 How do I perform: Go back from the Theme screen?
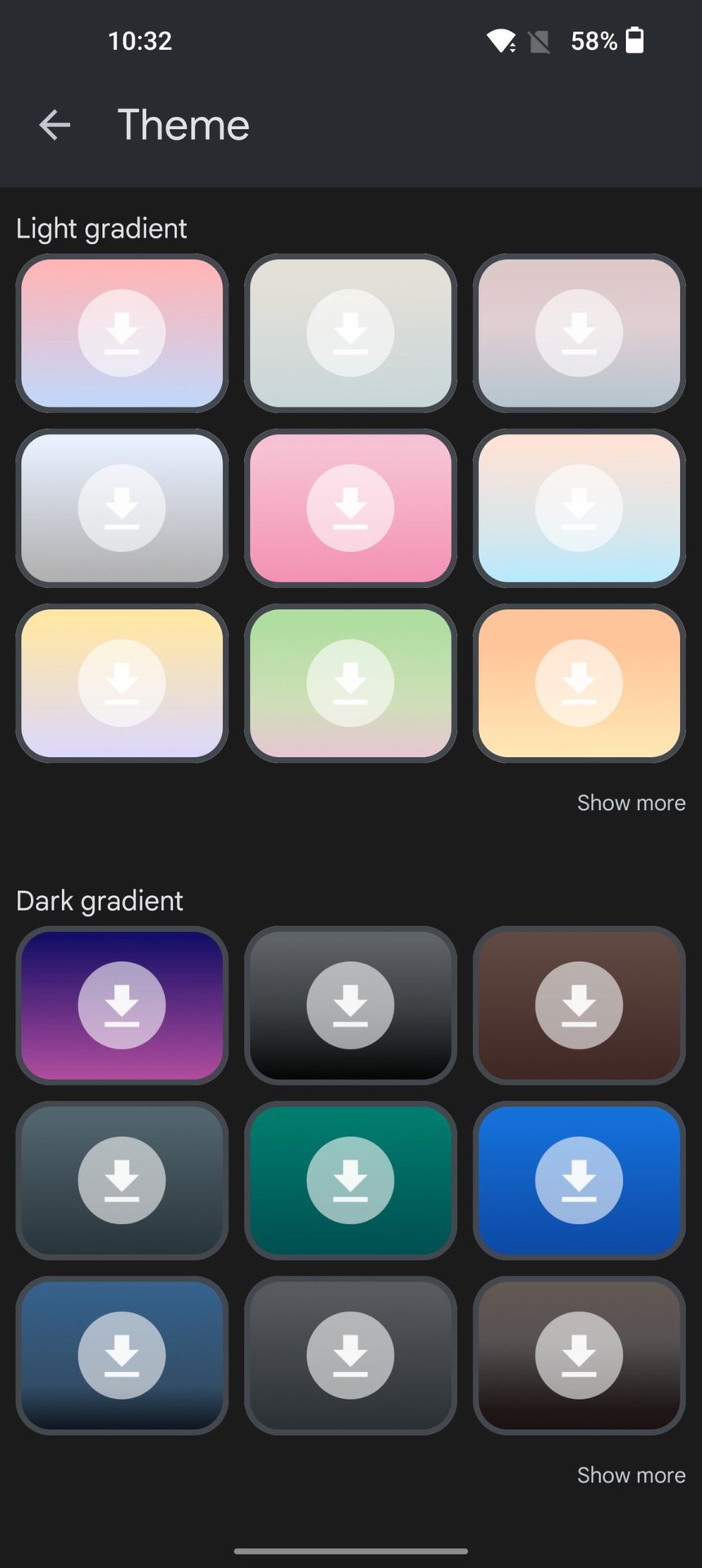pyautogui.click(x=55, y=125)
